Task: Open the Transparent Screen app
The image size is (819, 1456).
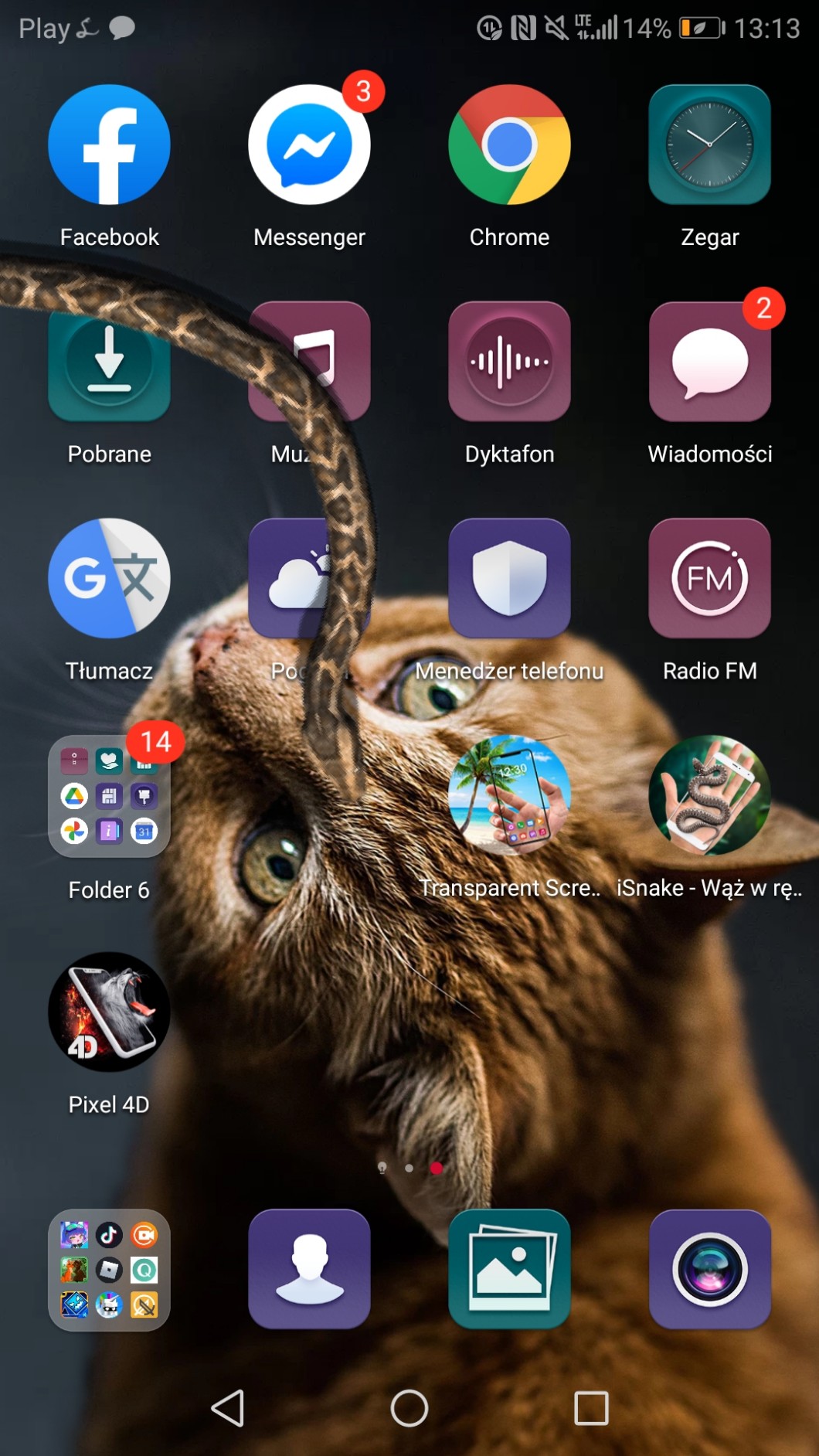Action: pyautogui.click(x=509, y=794)
